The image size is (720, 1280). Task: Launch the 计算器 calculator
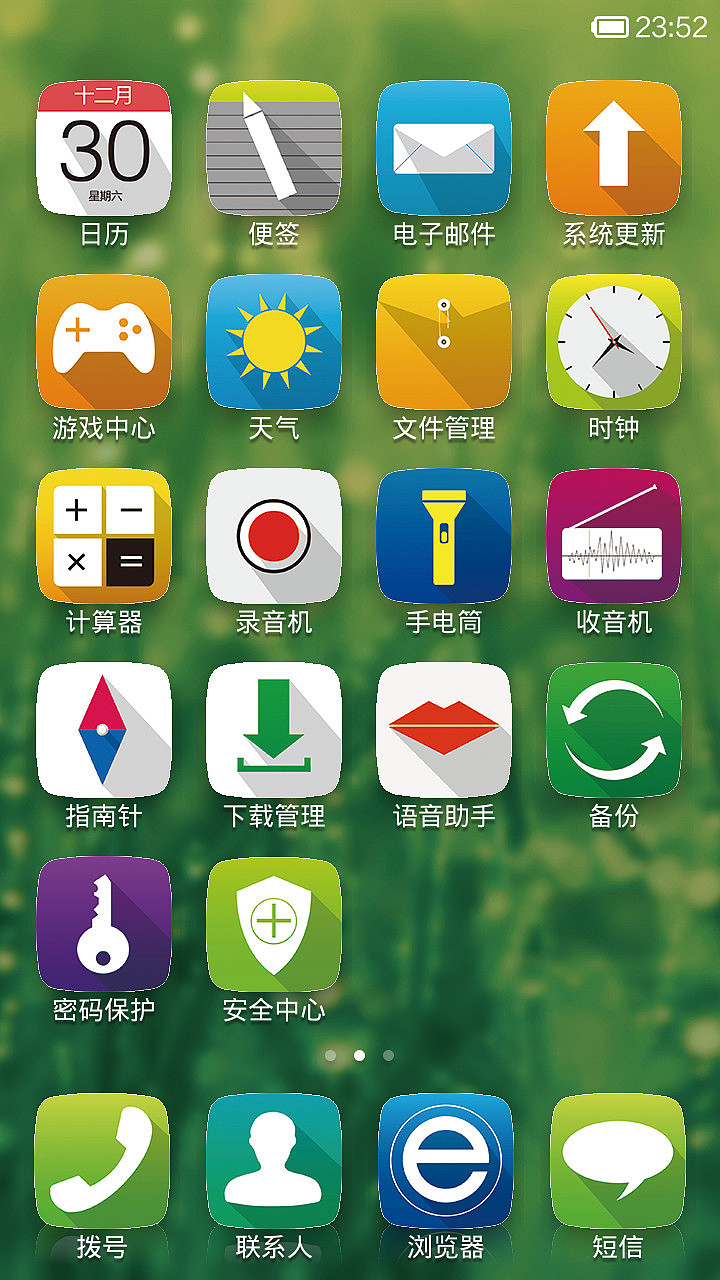coord(104,536)
